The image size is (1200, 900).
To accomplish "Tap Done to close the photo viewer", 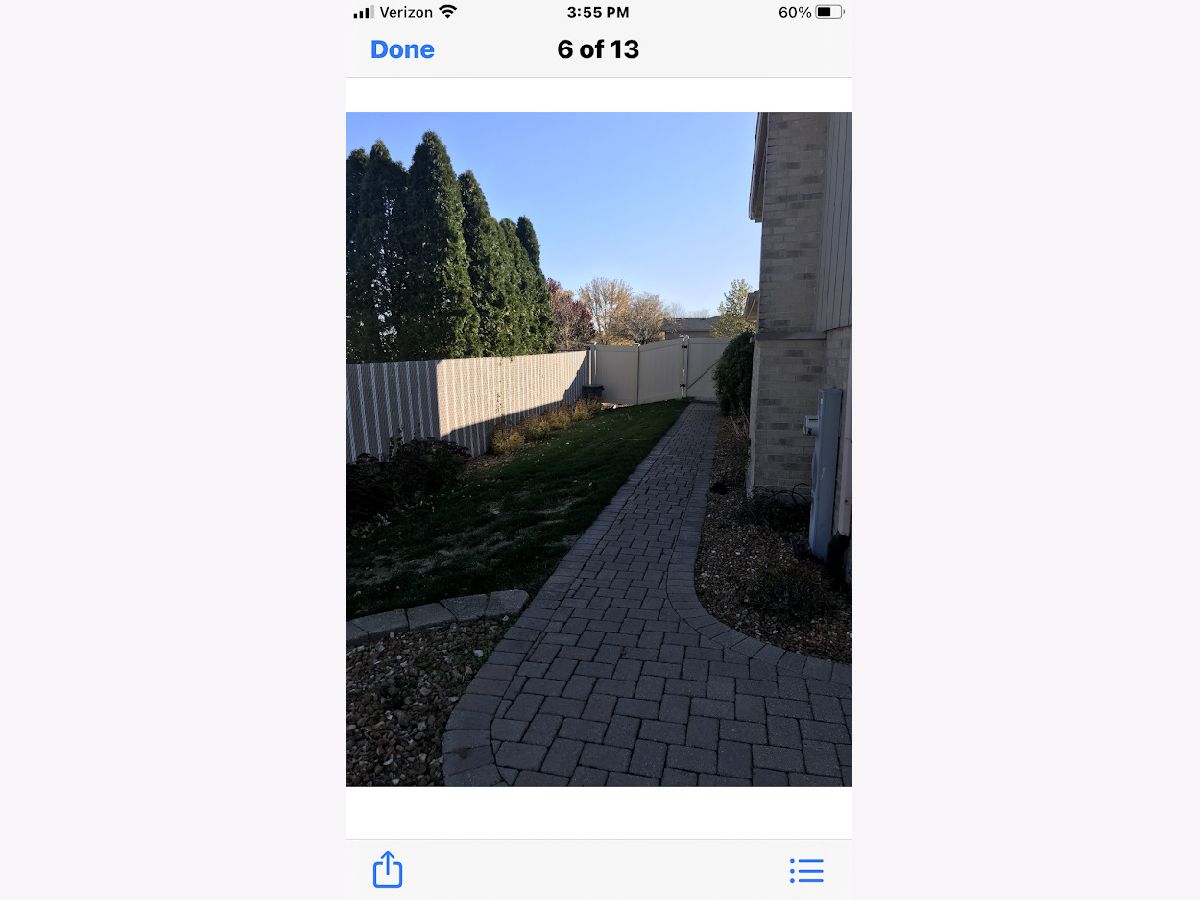I will [x=402, y=50].
